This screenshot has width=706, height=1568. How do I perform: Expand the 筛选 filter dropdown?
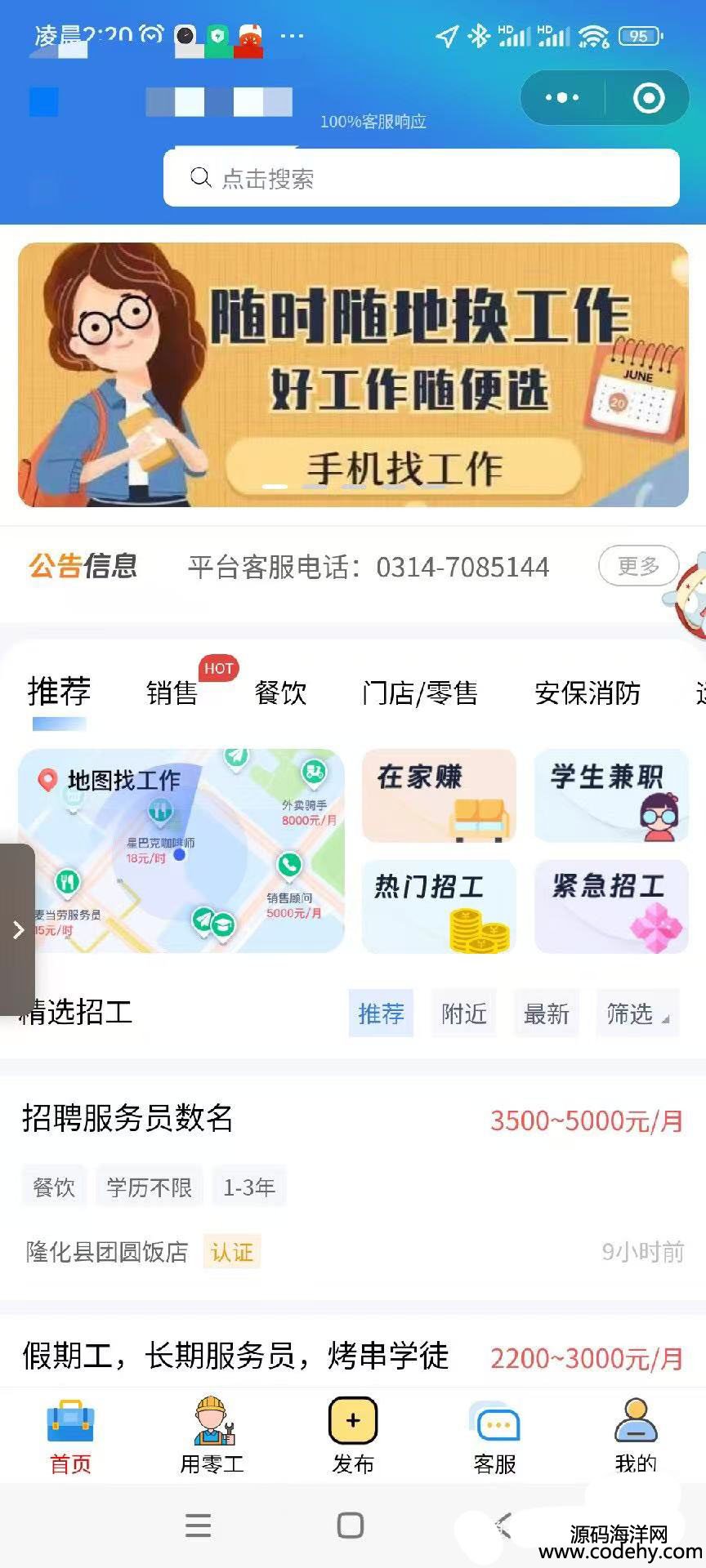click(x=637, y=1013)
